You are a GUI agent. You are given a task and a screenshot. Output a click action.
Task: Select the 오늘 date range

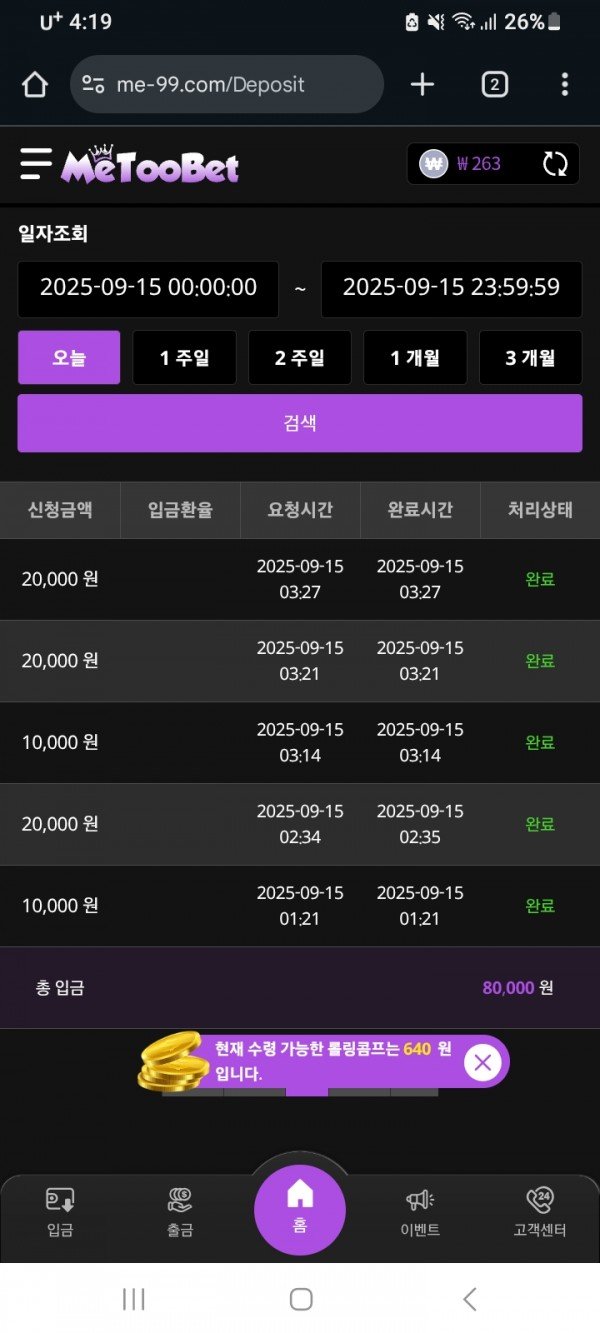(x=69, y=358)
